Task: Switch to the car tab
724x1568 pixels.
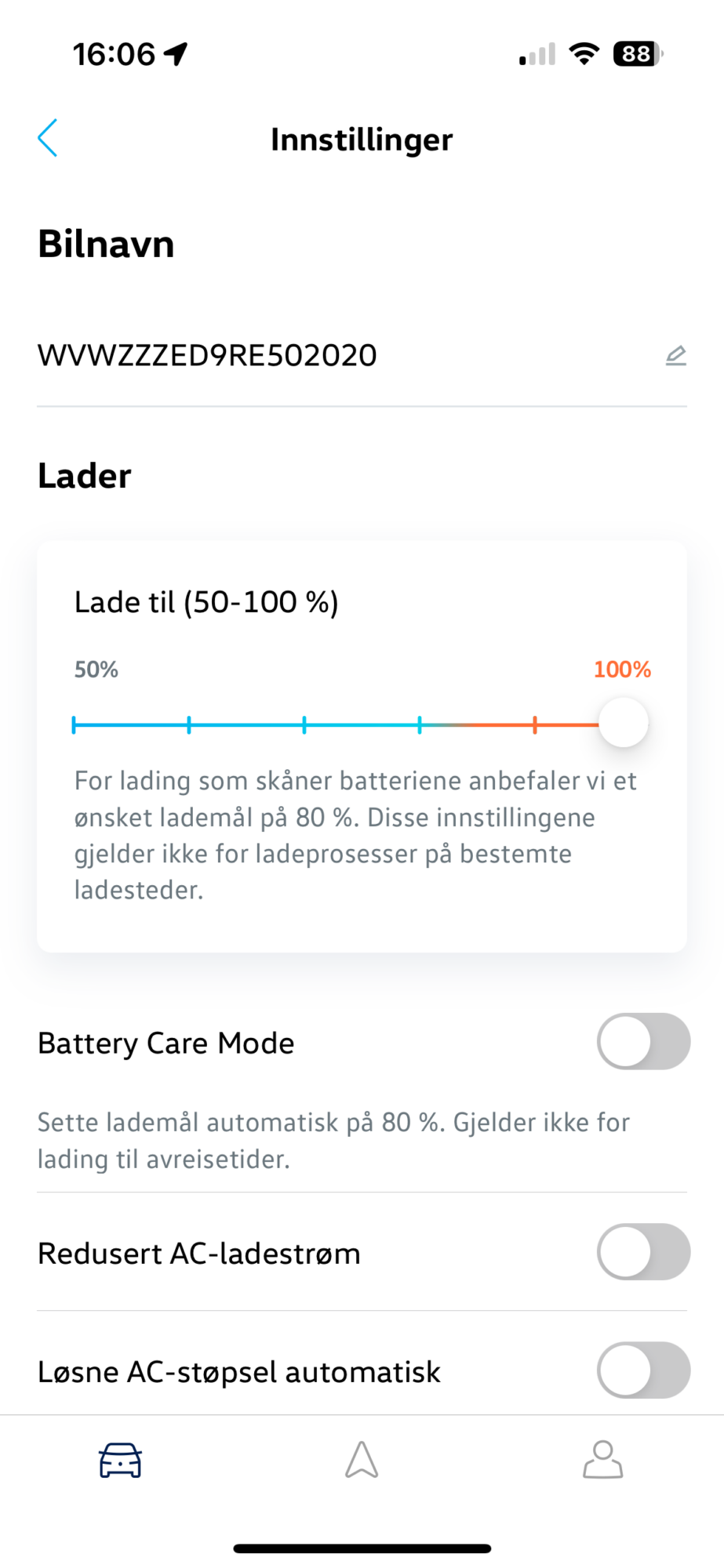Action: tap(120, 1460)
